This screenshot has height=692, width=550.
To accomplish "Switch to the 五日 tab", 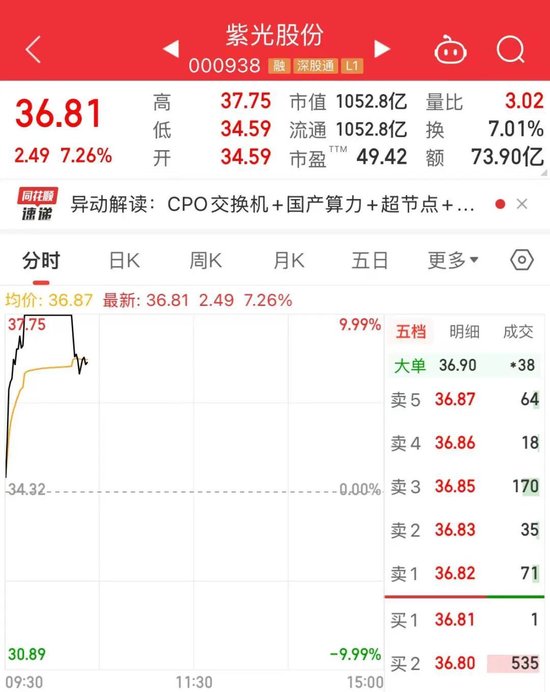I will 370,260.
